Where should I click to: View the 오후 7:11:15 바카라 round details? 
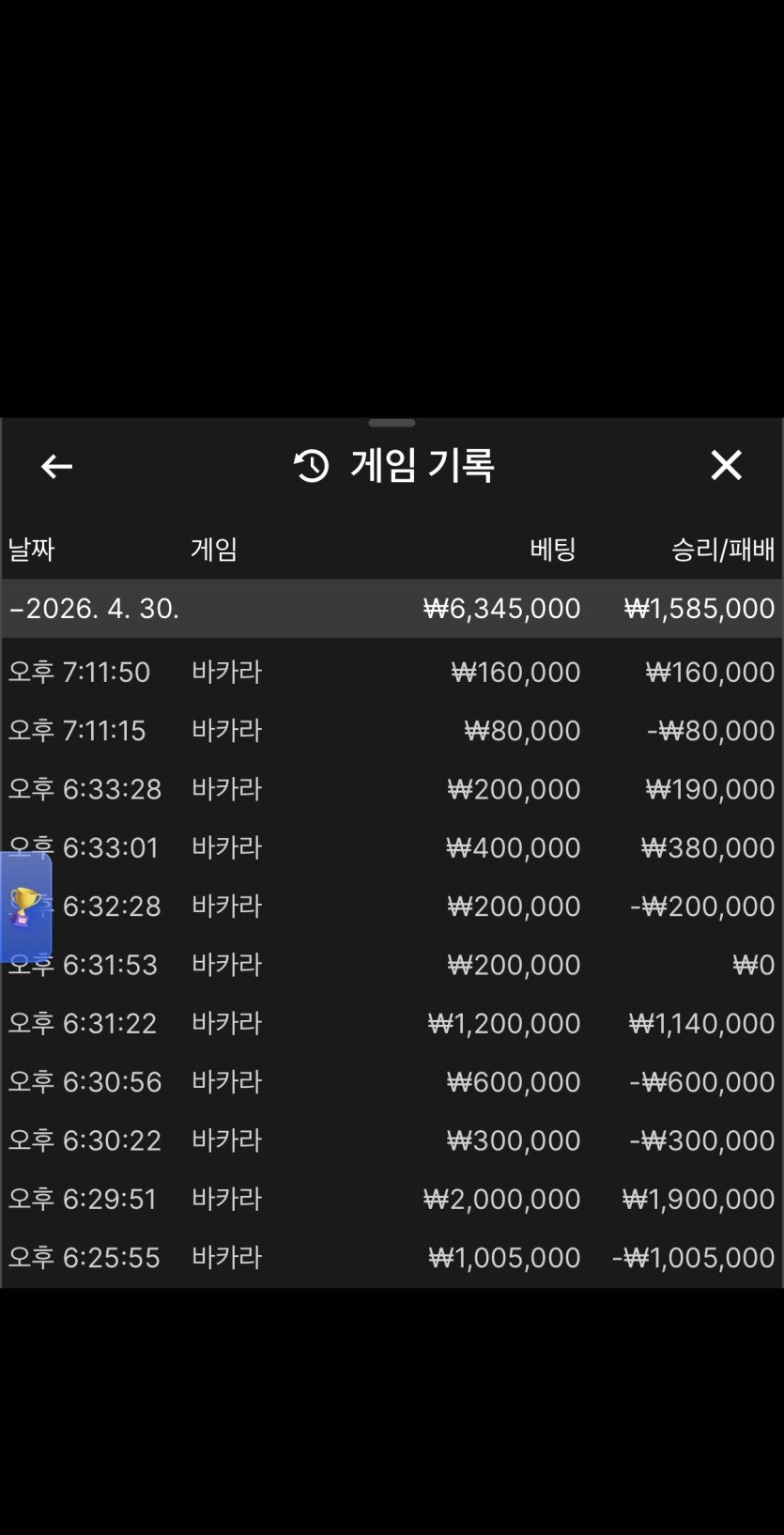pyautogui.click(x=391, y=731)
